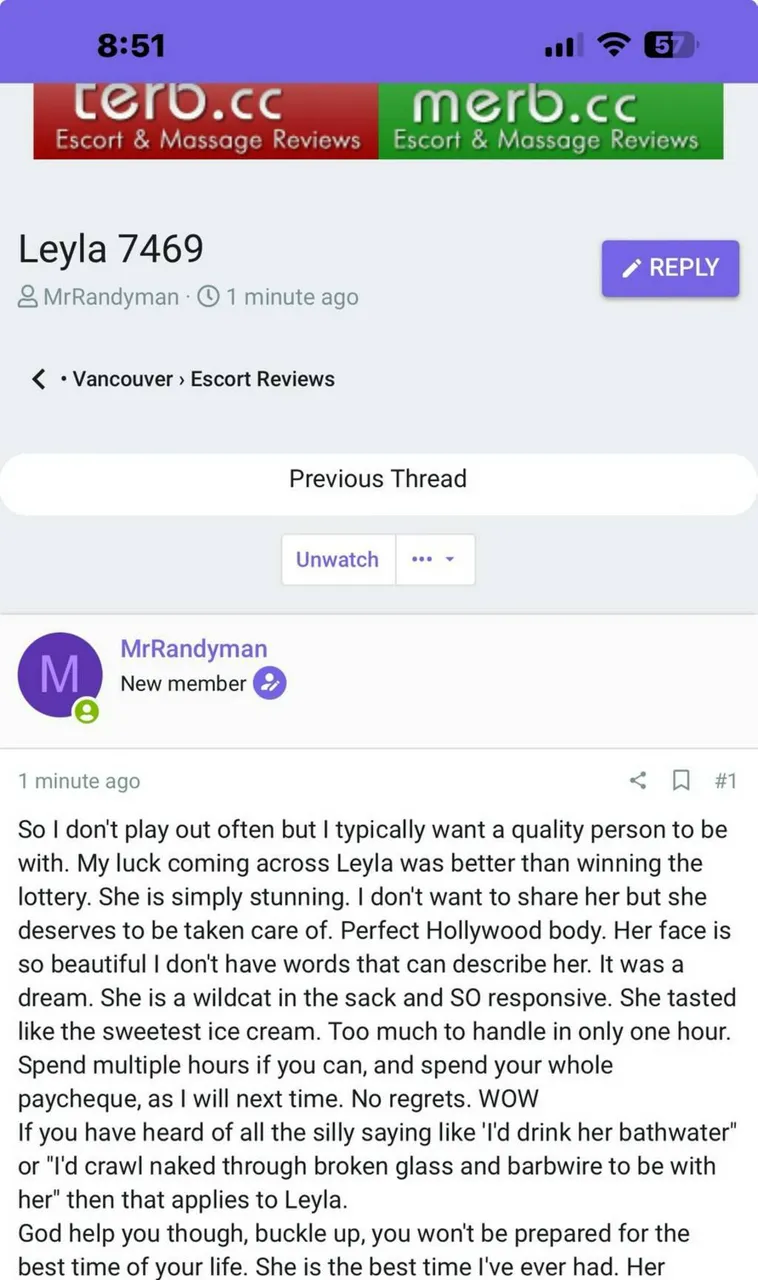Open MrRandyman's profile from the thread header
Viewport: 758px width, 1280px height.
[x=110, y=297]
